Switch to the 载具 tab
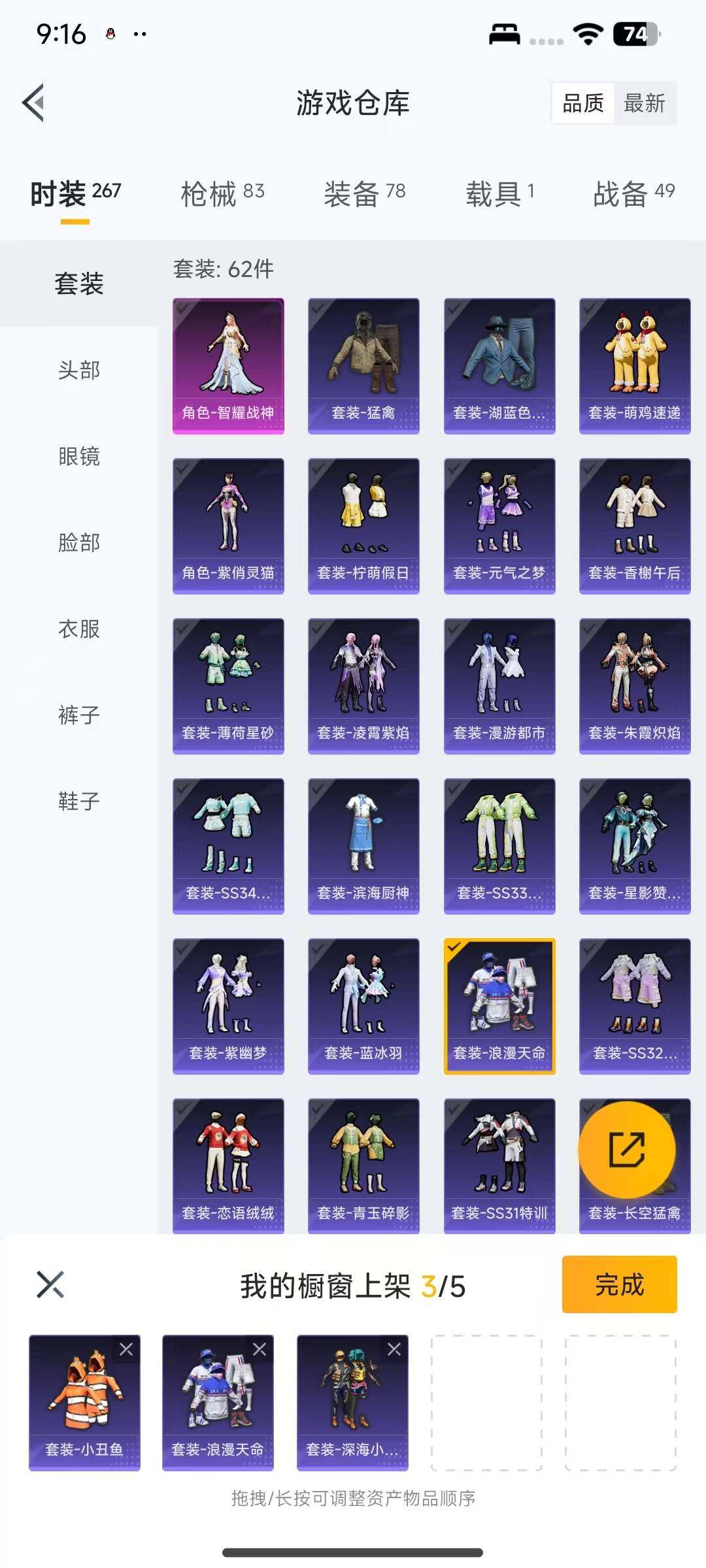Screen dimensions: 706x1568 499,193
